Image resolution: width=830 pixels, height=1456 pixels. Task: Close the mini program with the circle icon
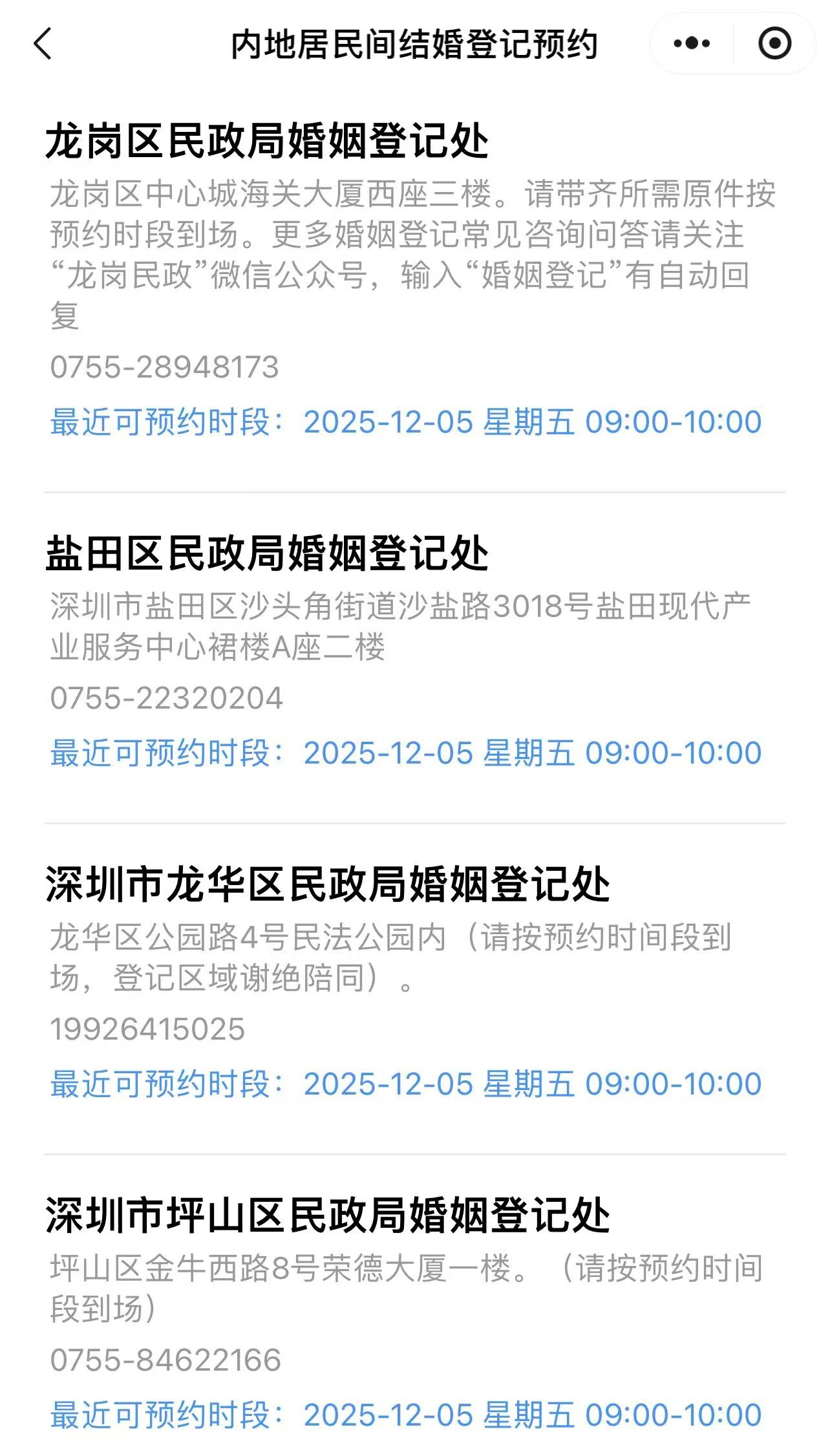coord(774,44)
